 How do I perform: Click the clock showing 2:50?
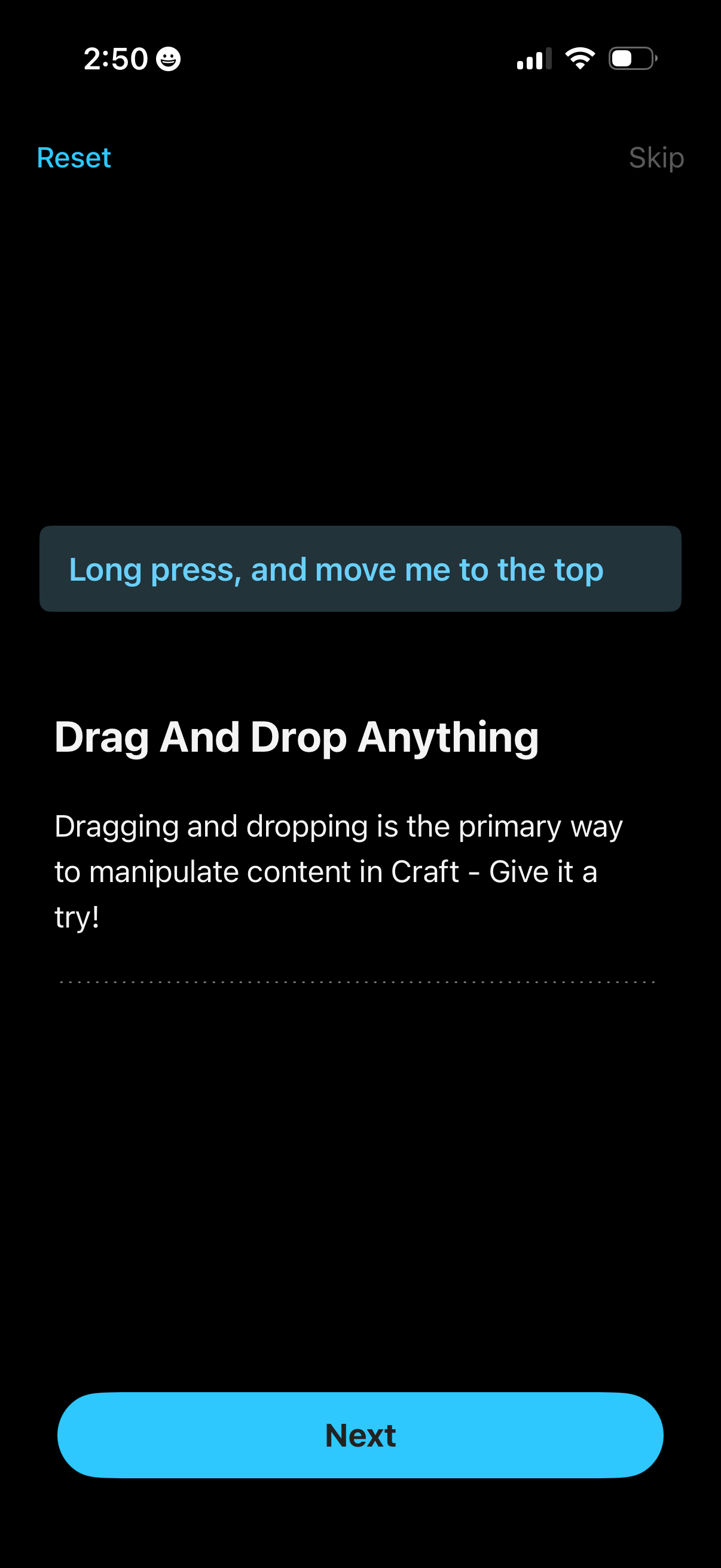(x=116, y=58)
